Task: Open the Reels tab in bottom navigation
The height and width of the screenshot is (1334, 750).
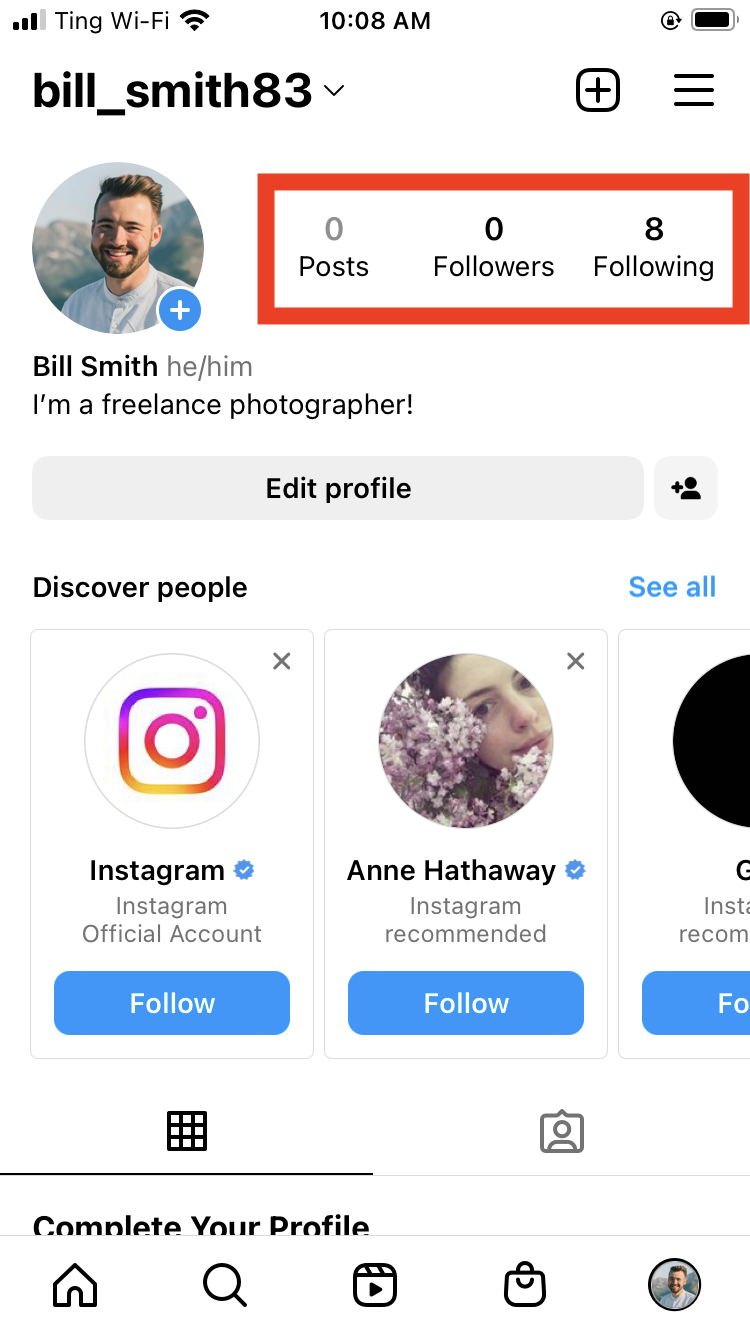Action: click(x=375, y=1285)
